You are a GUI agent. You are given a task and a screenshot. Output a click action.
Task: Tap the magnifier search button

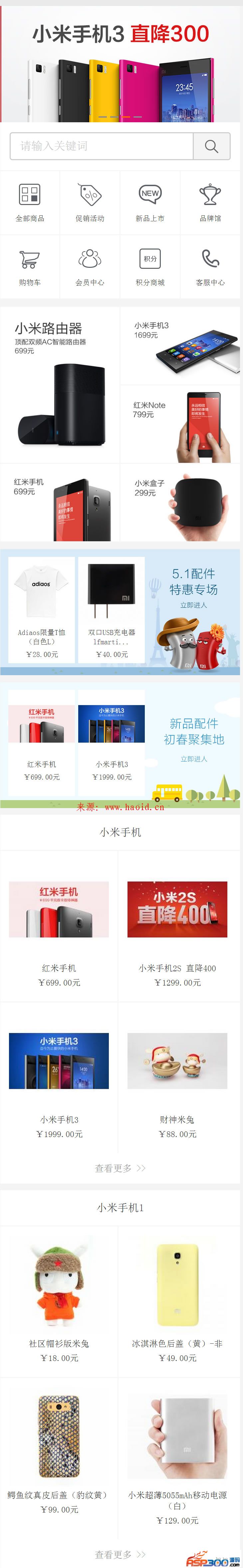coord(211,146)
